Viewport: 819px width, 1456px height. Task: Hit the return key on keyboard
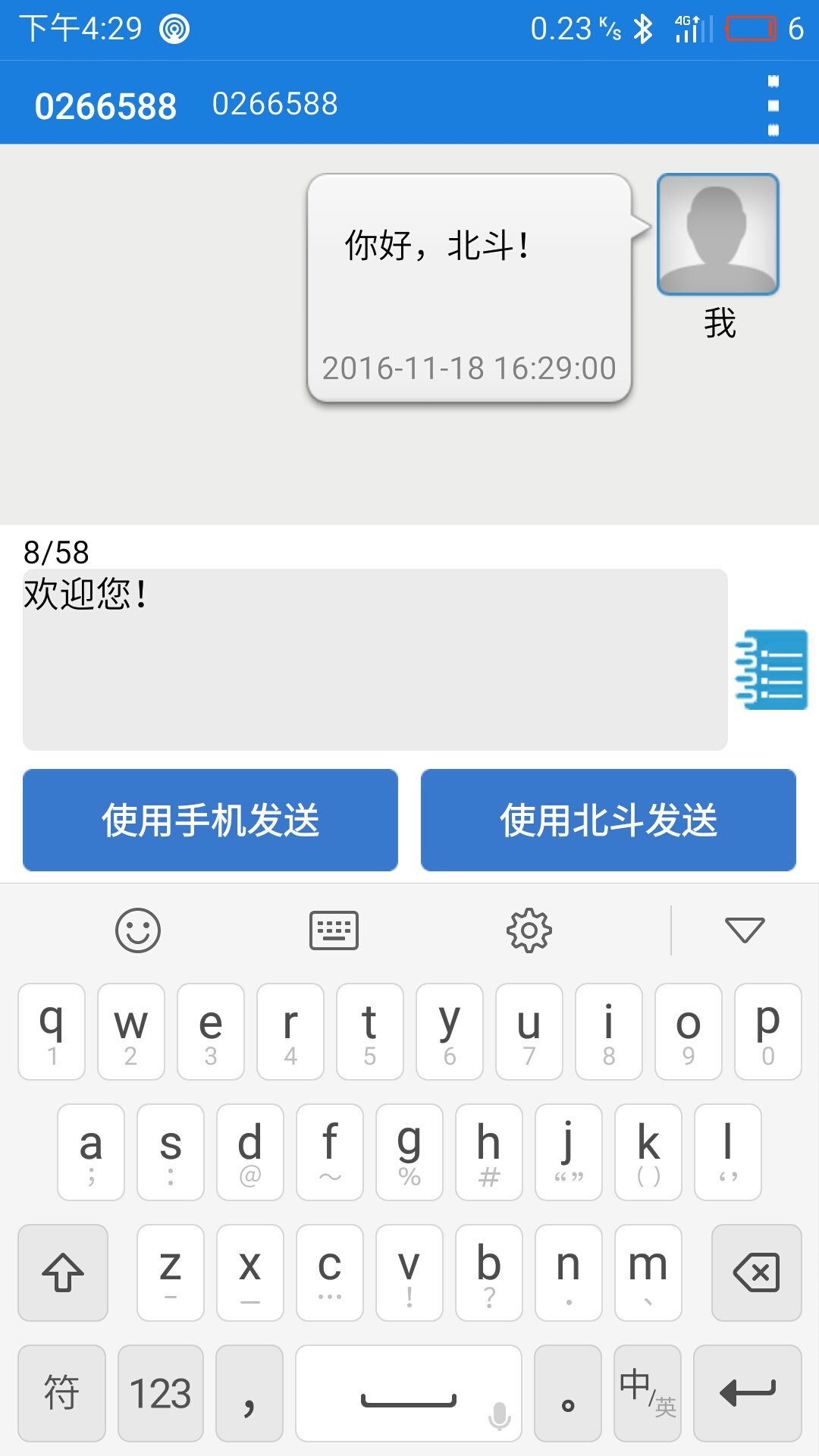click(x=747, y=1393)
